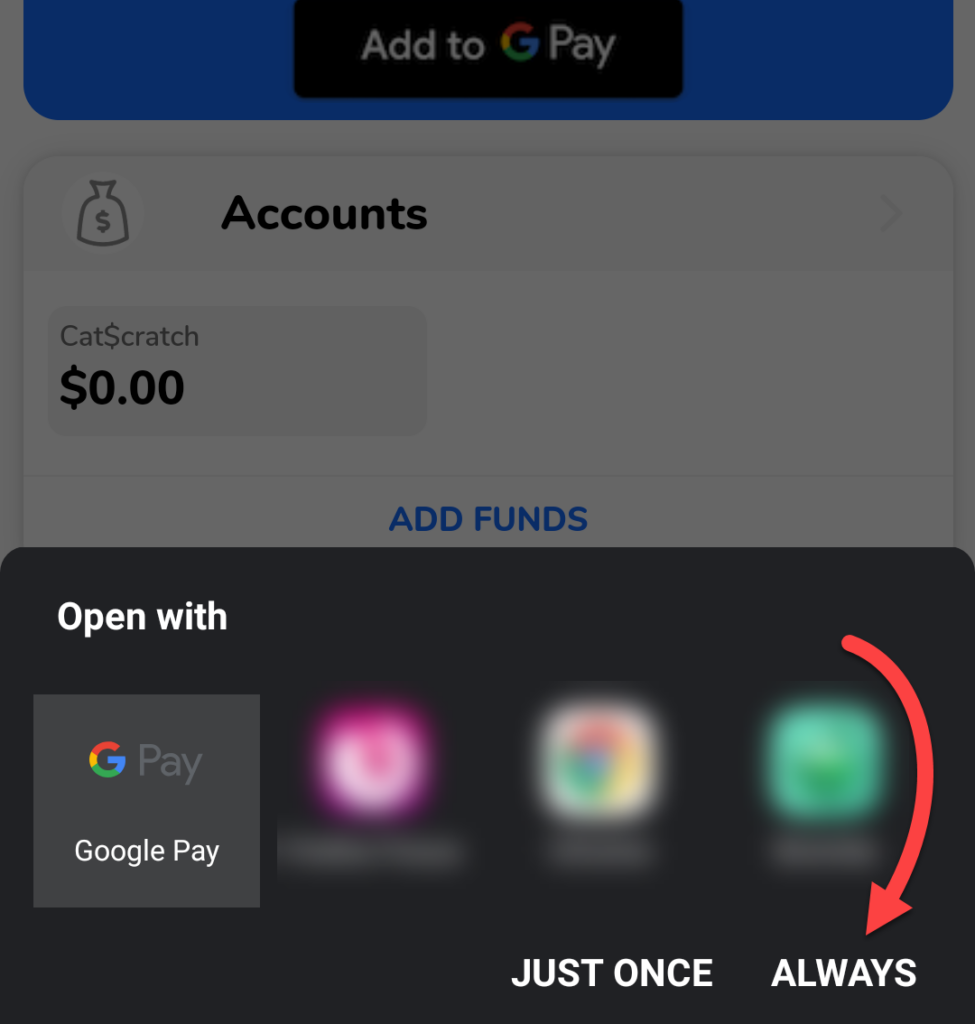975x1024 pixels.
Task: Click the money bag icon beside Accounts
Action: coord(103,212)
